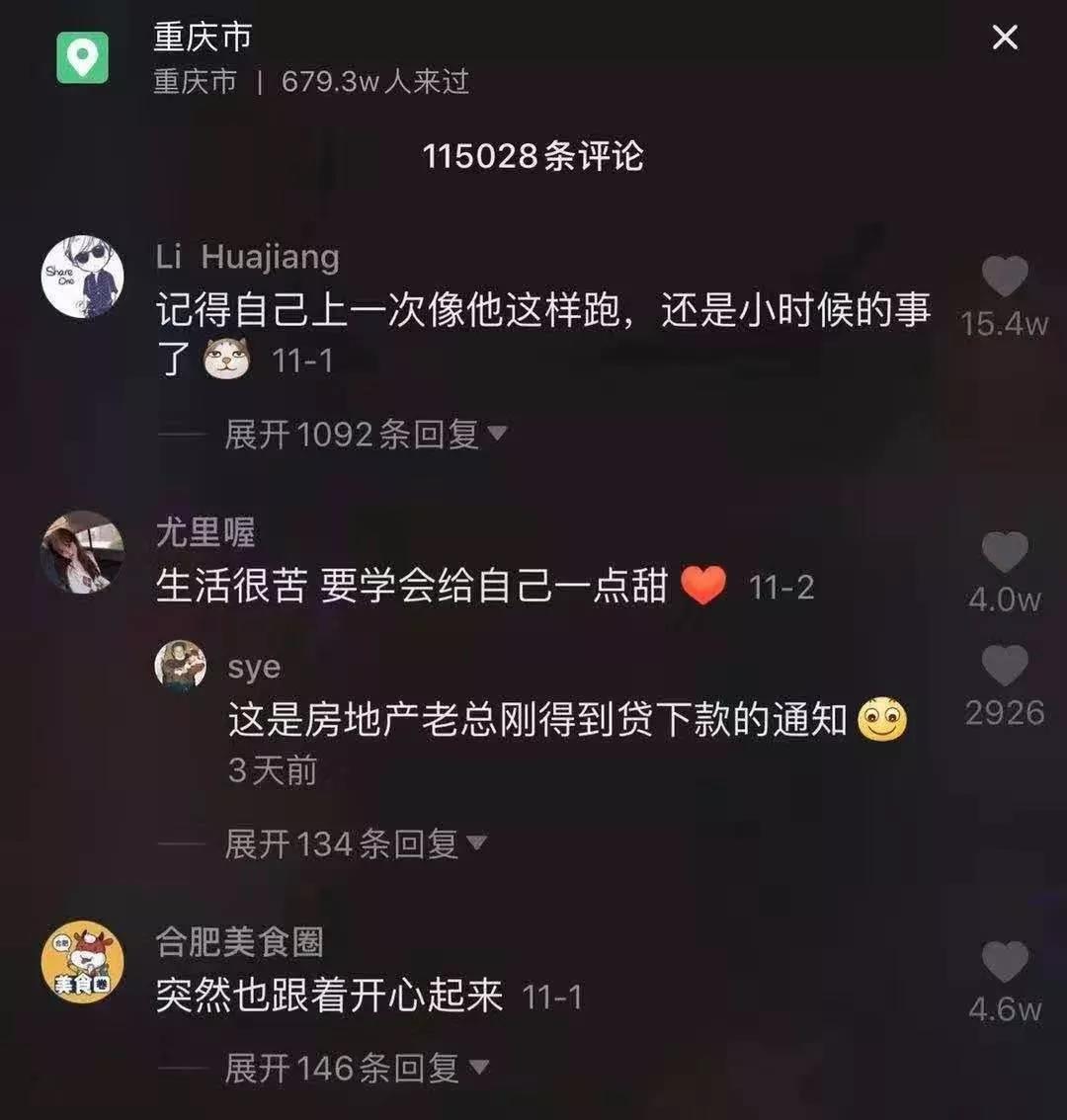Viewport: 1067px width, 1120px height.
Task: Open 尤里喔's profile avatar
Action: point(82,552)
